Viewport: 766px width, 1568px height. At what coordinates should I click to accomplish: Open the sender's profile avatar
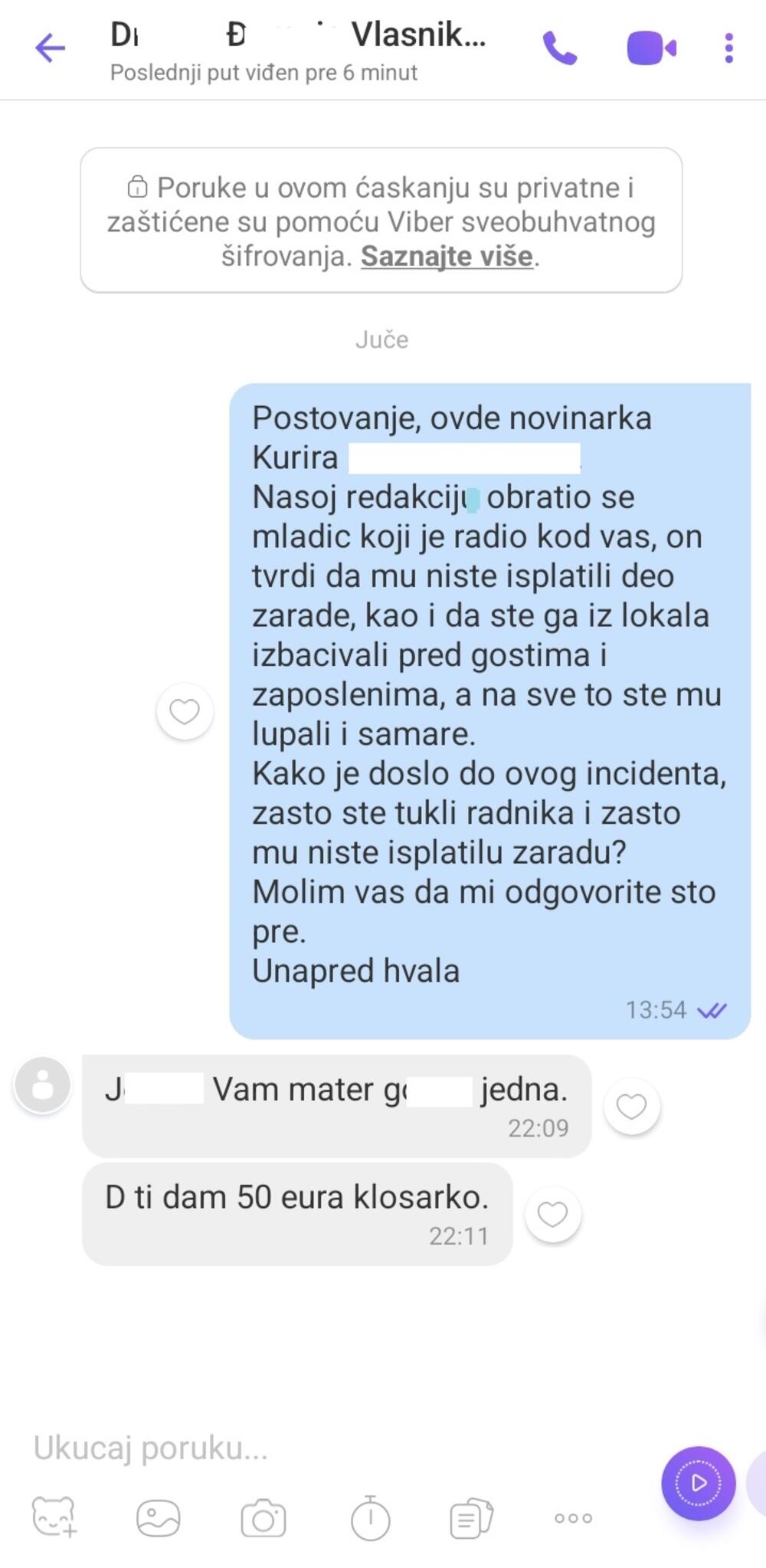coord(43,1084)
